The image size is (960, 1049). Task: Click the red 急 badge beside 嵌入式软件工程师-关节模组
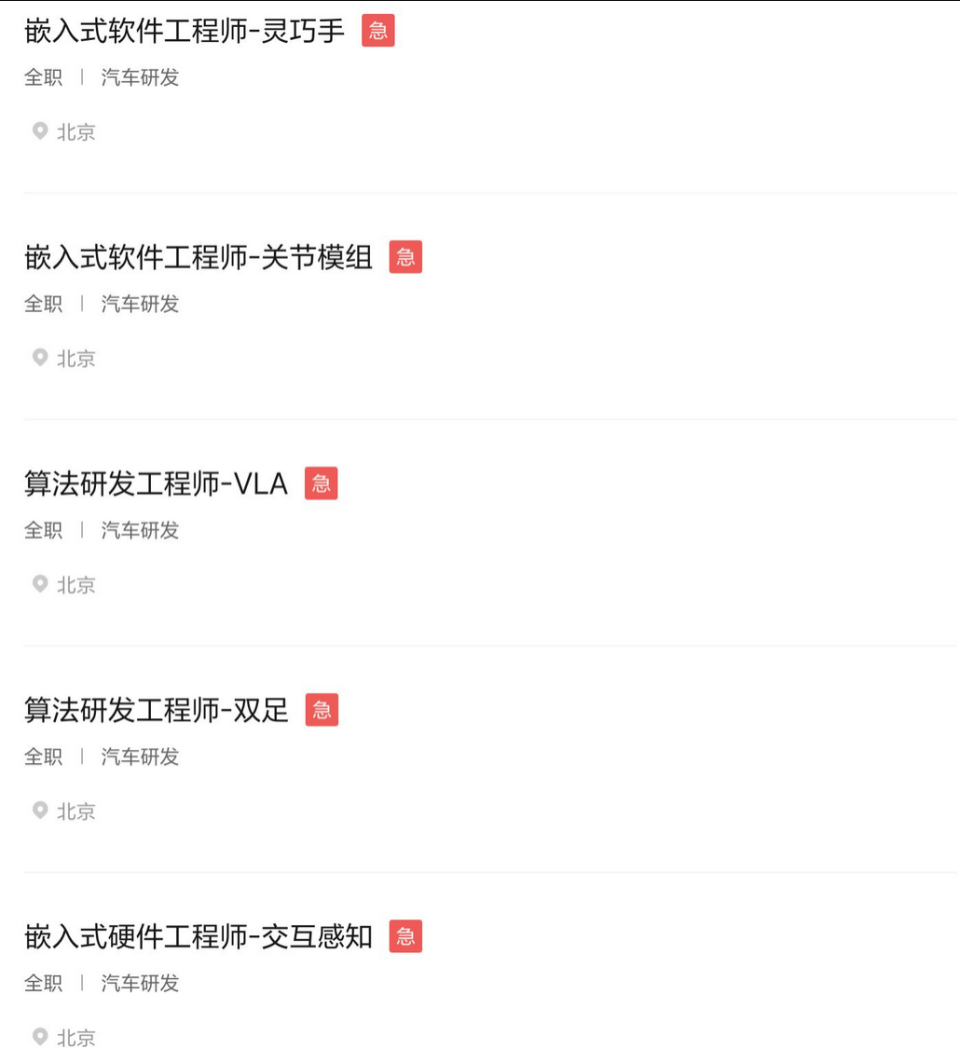point(407,257)
